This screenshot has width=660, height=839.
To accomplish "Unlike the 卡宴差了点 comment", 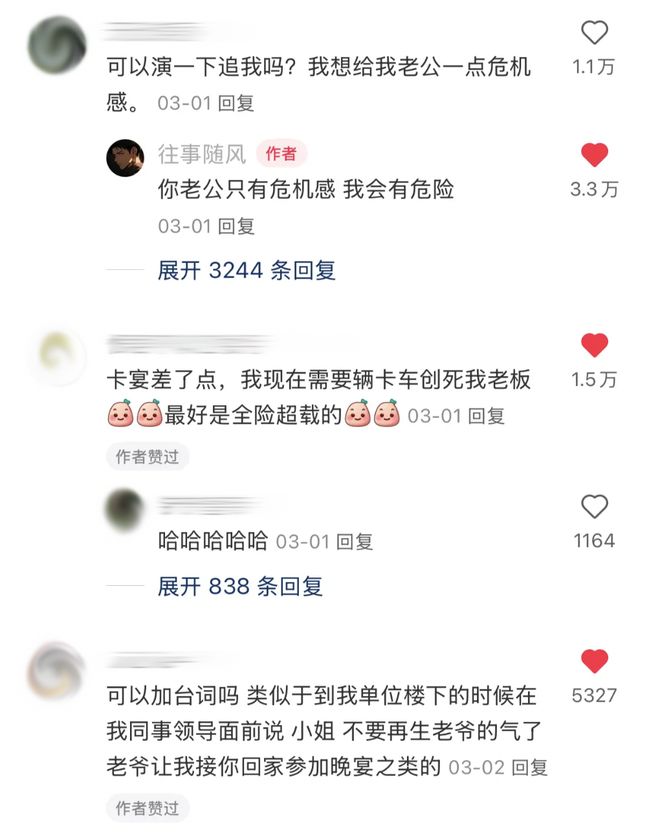I will point(595,345).
